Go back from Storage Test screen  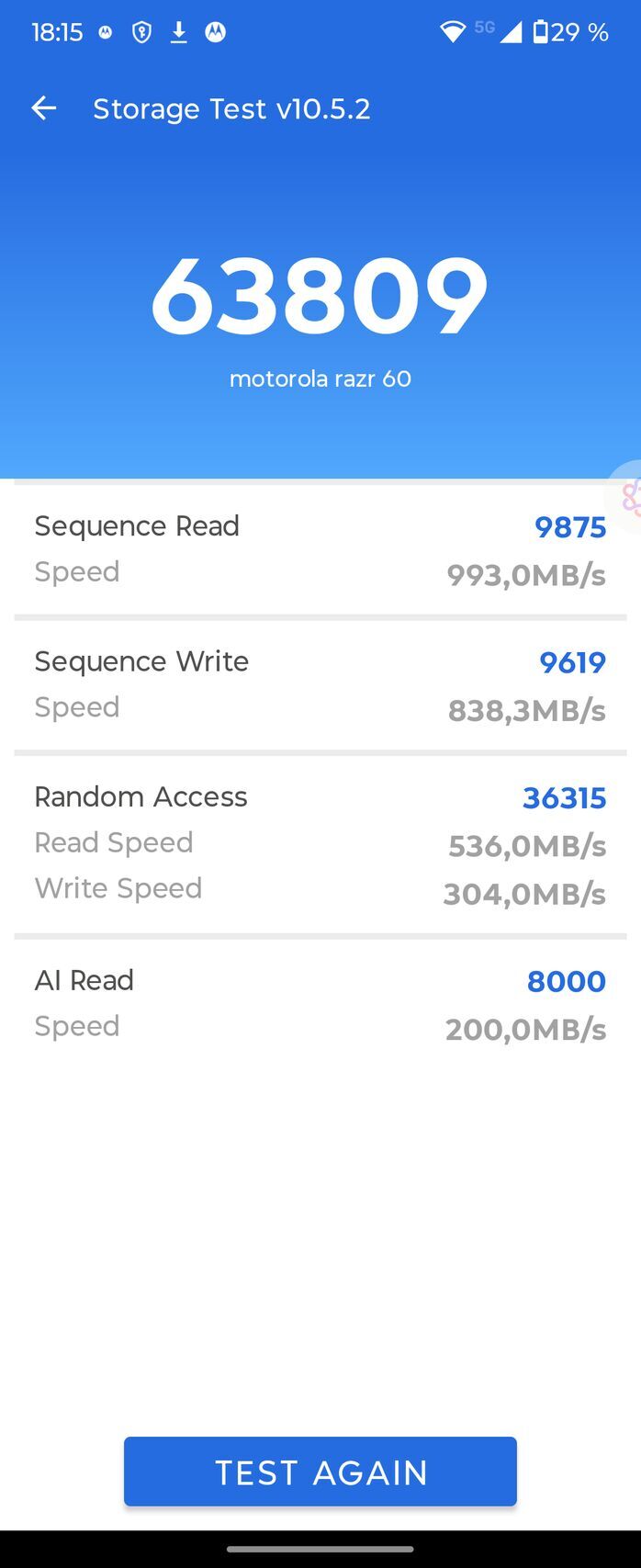click(43, 108)
